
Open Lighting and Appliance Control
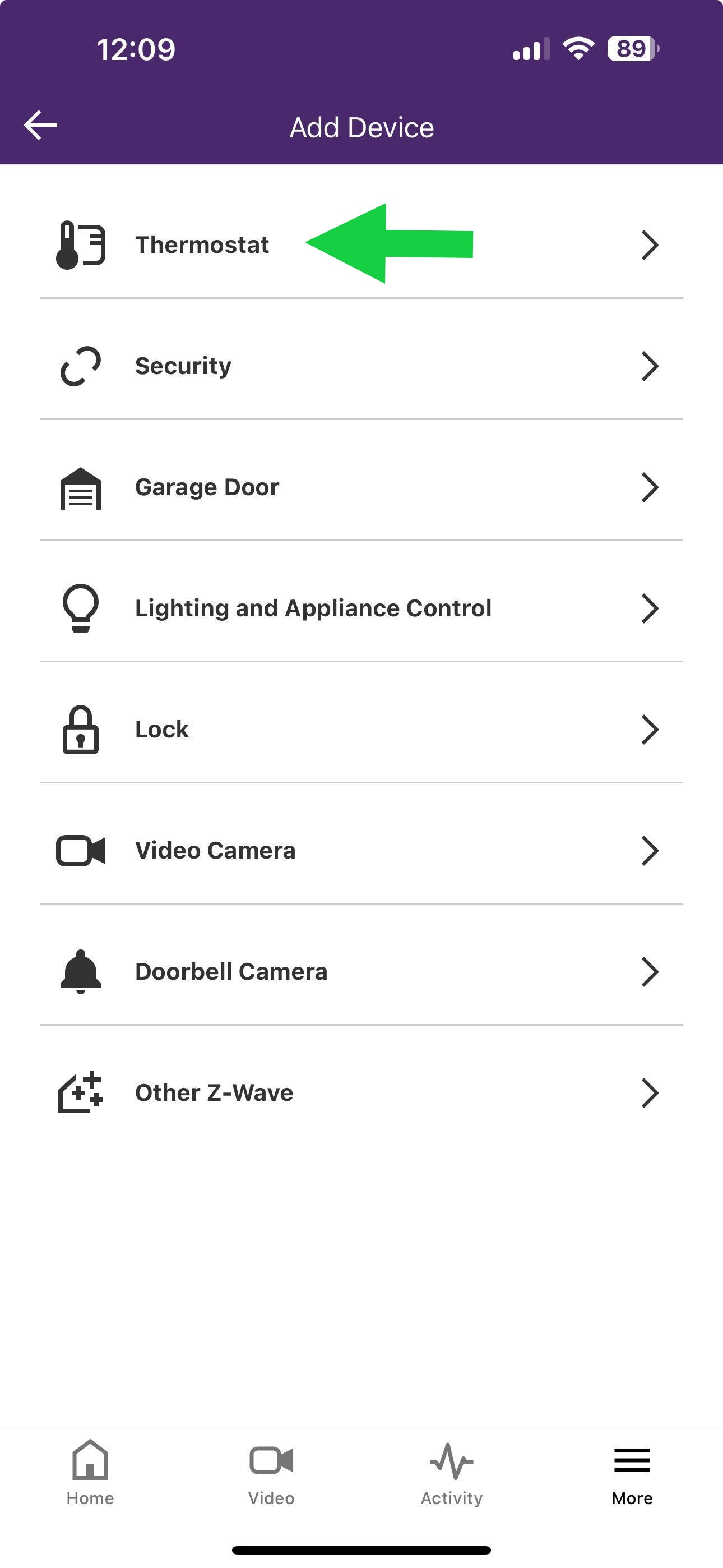[313, 608]
